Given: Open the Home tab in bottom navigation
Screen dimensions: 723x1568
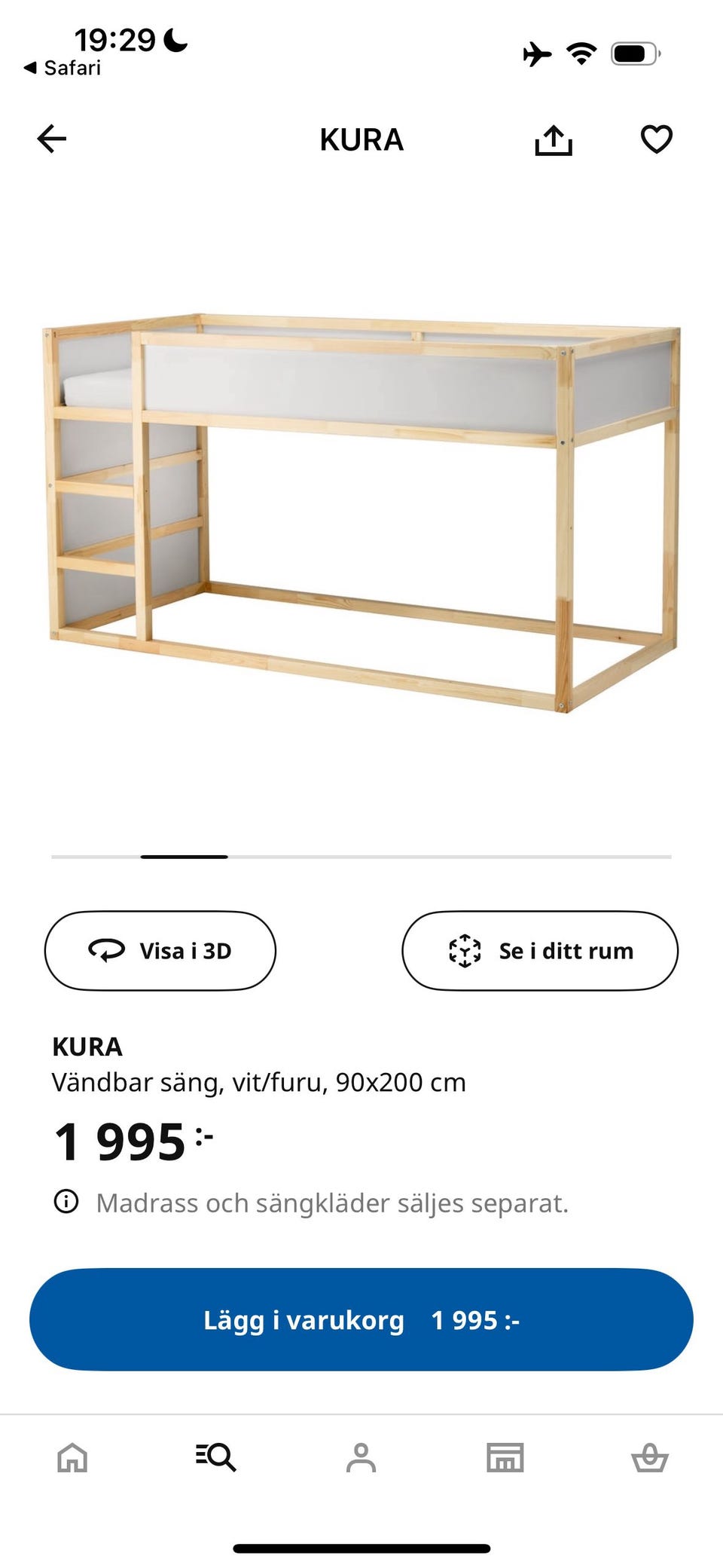Looking at the screenshot, I should (72, 1458).
